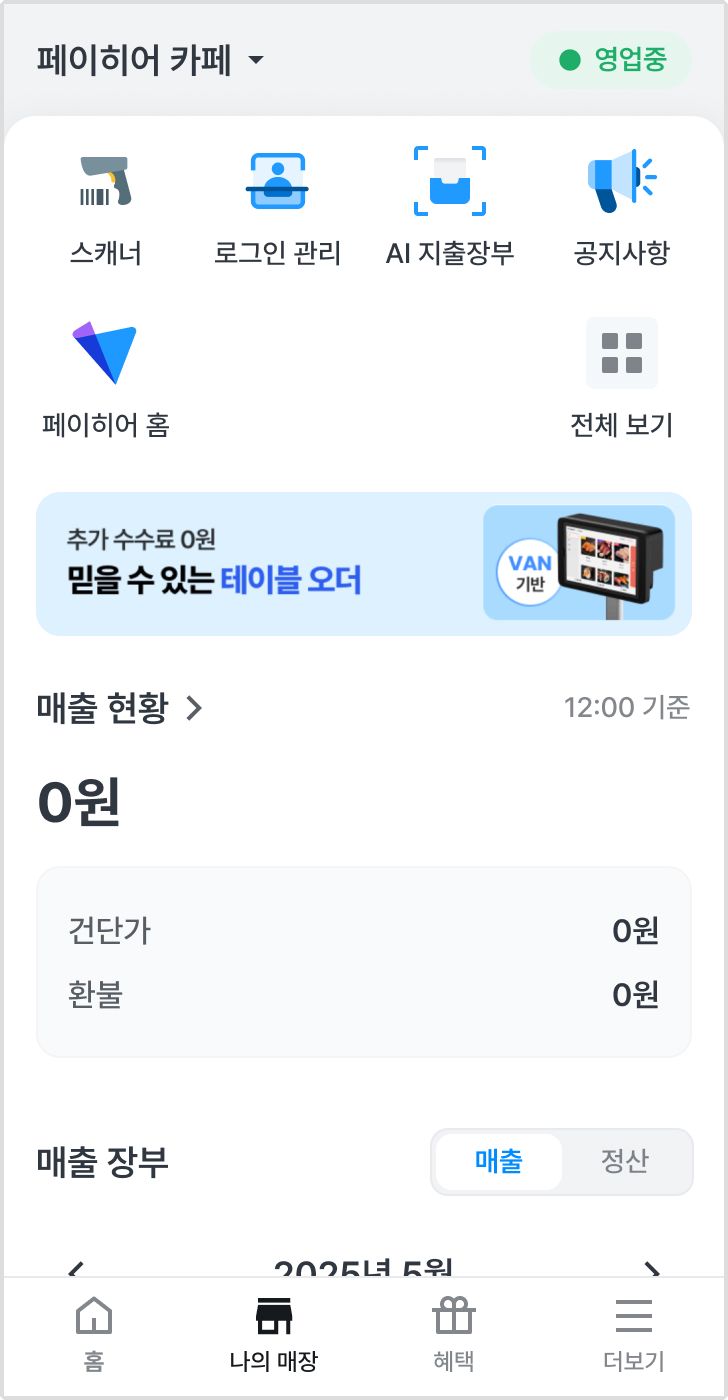This screenshot has height=1400, width=728.
Task: Open AI 지출장부
Action: tap(450, 208)
